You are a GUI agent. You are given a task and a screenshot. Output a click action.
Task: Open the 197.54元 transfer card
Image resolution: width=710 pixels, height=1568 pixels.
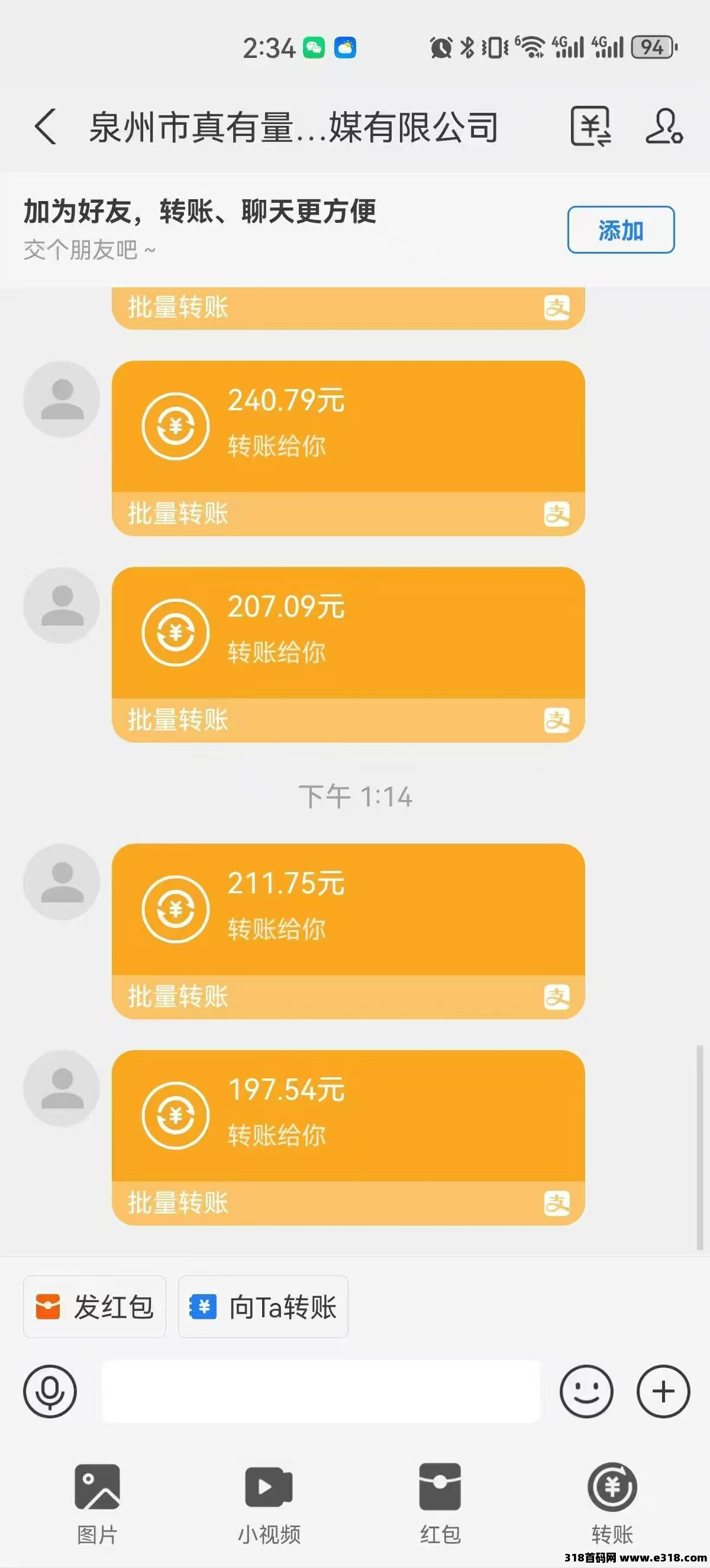(x=348, y=1137)
